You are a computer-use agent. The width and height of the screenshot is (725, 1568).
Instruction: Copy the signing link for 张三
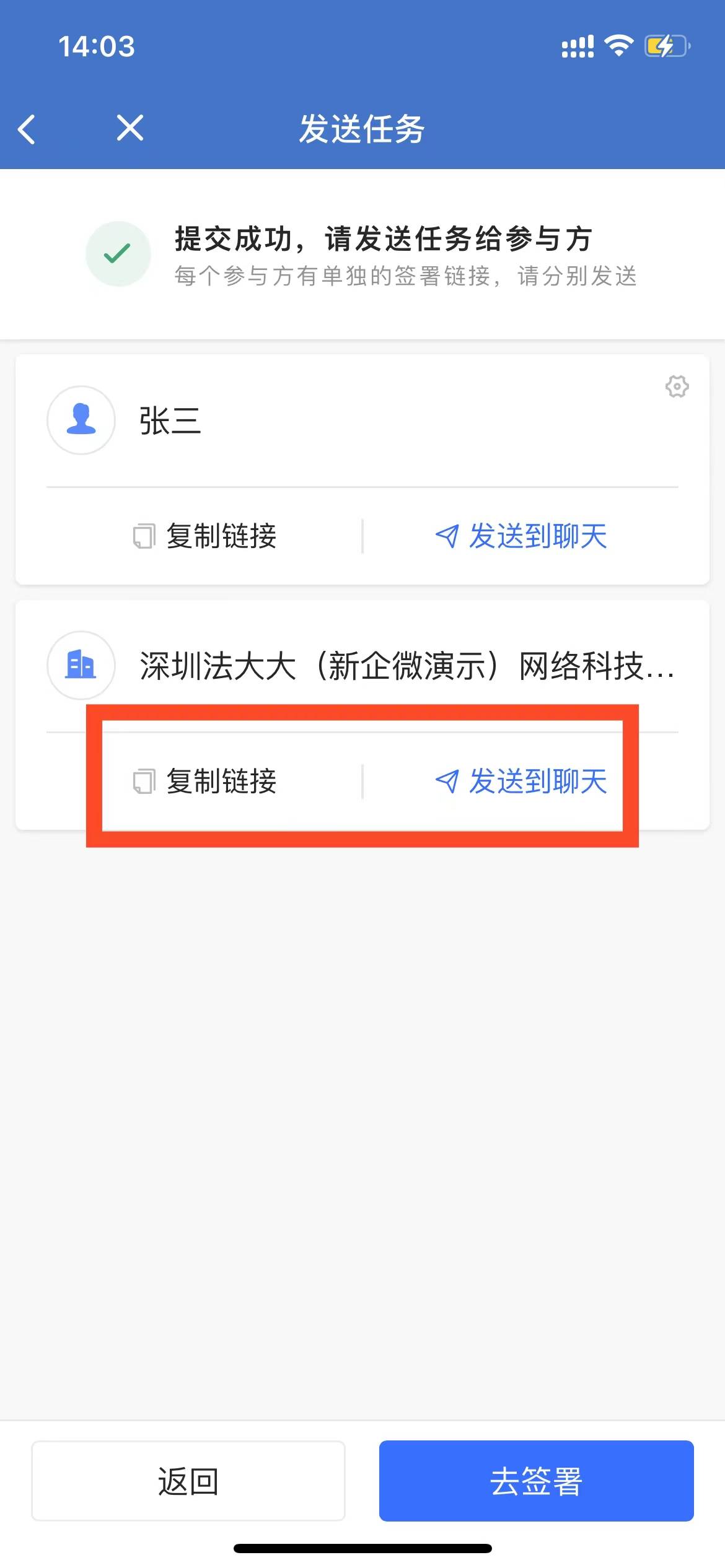(206, 536)
